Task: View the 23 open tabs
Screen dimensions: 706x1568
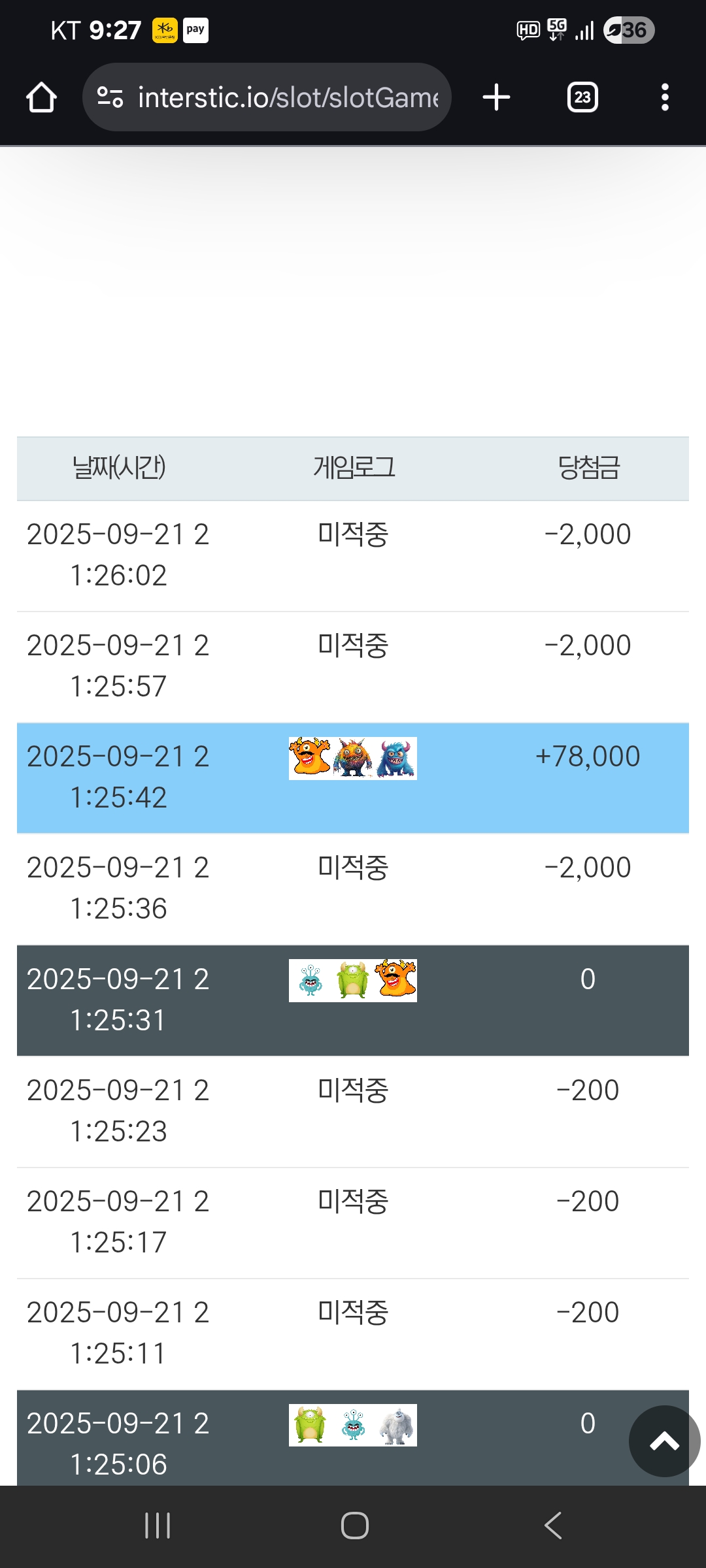Action: point(582,97)
